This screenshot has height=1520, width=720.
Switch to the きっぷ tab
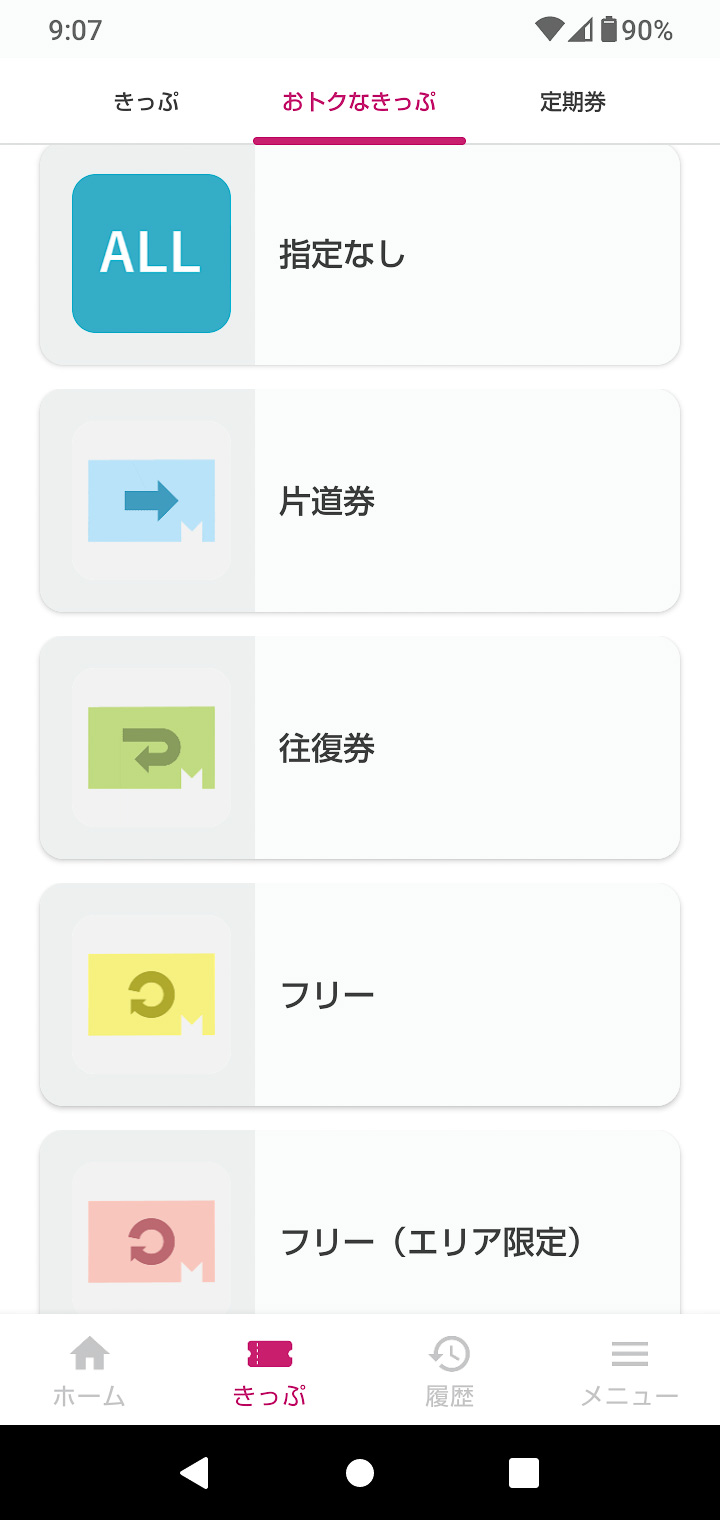pyautogui.click(x=146, y=101)
